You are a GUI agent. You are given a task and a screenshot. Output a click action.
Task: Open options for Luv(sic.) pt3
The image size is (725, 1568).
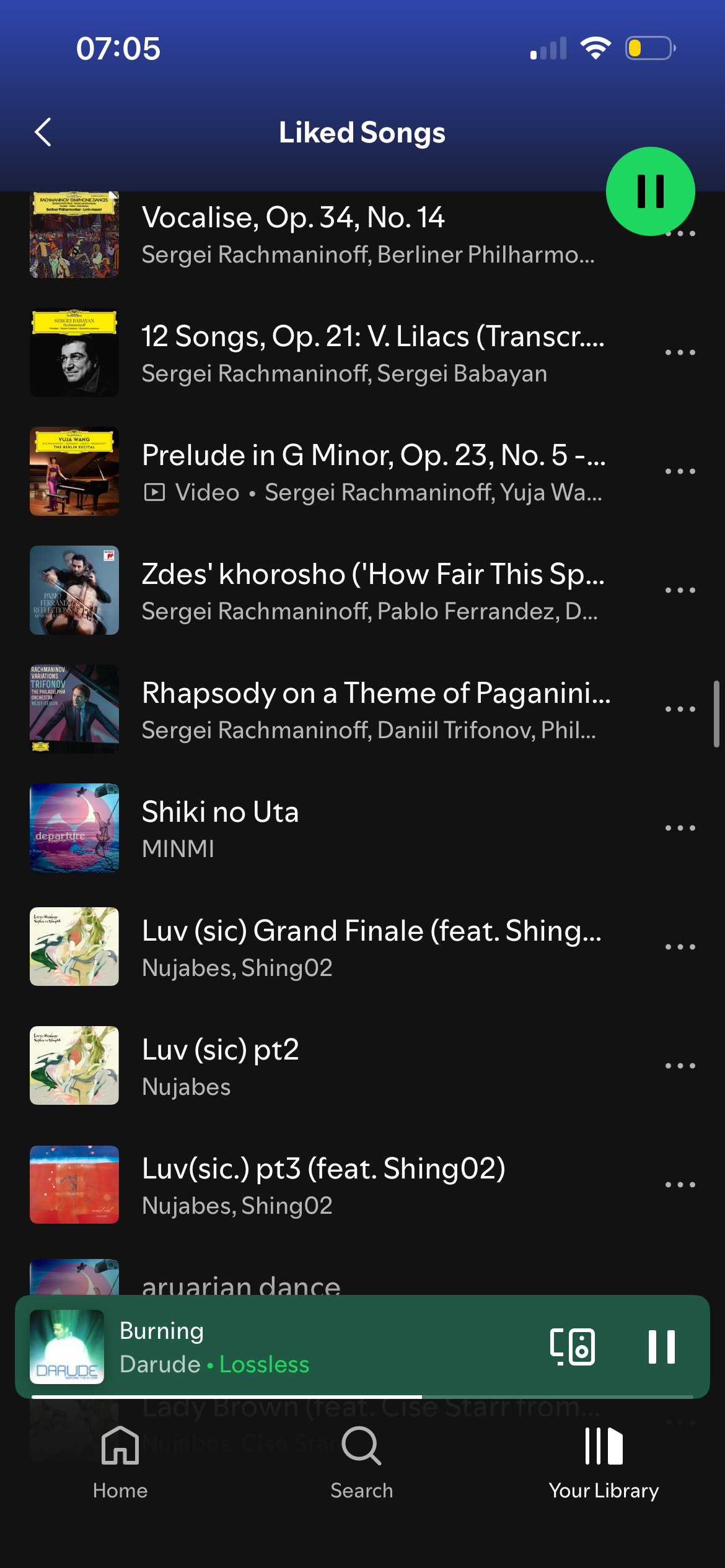point(680,1185)
